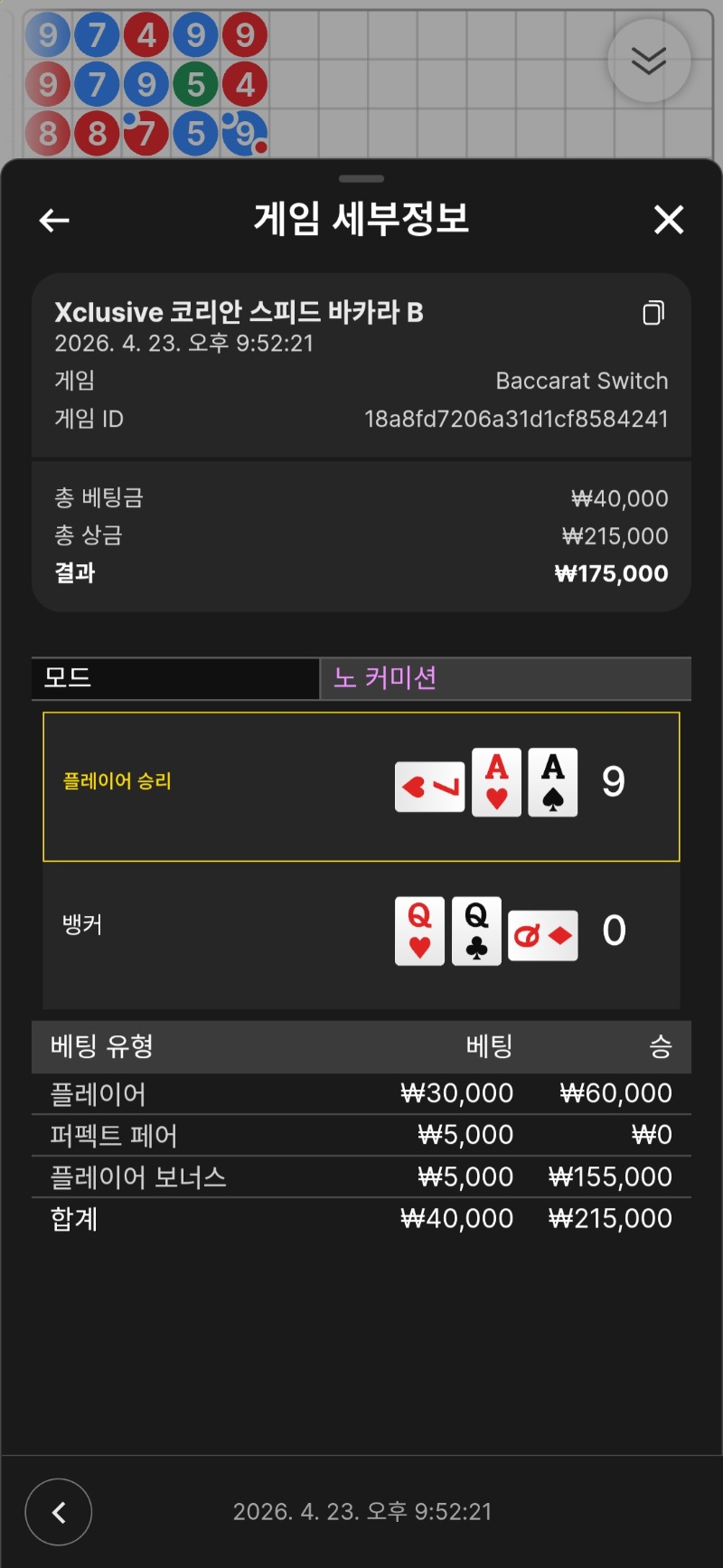Collapse the roadmap with the double-chevron button
This screenshot has height=1568, width=723.
[x=649, y=61]
